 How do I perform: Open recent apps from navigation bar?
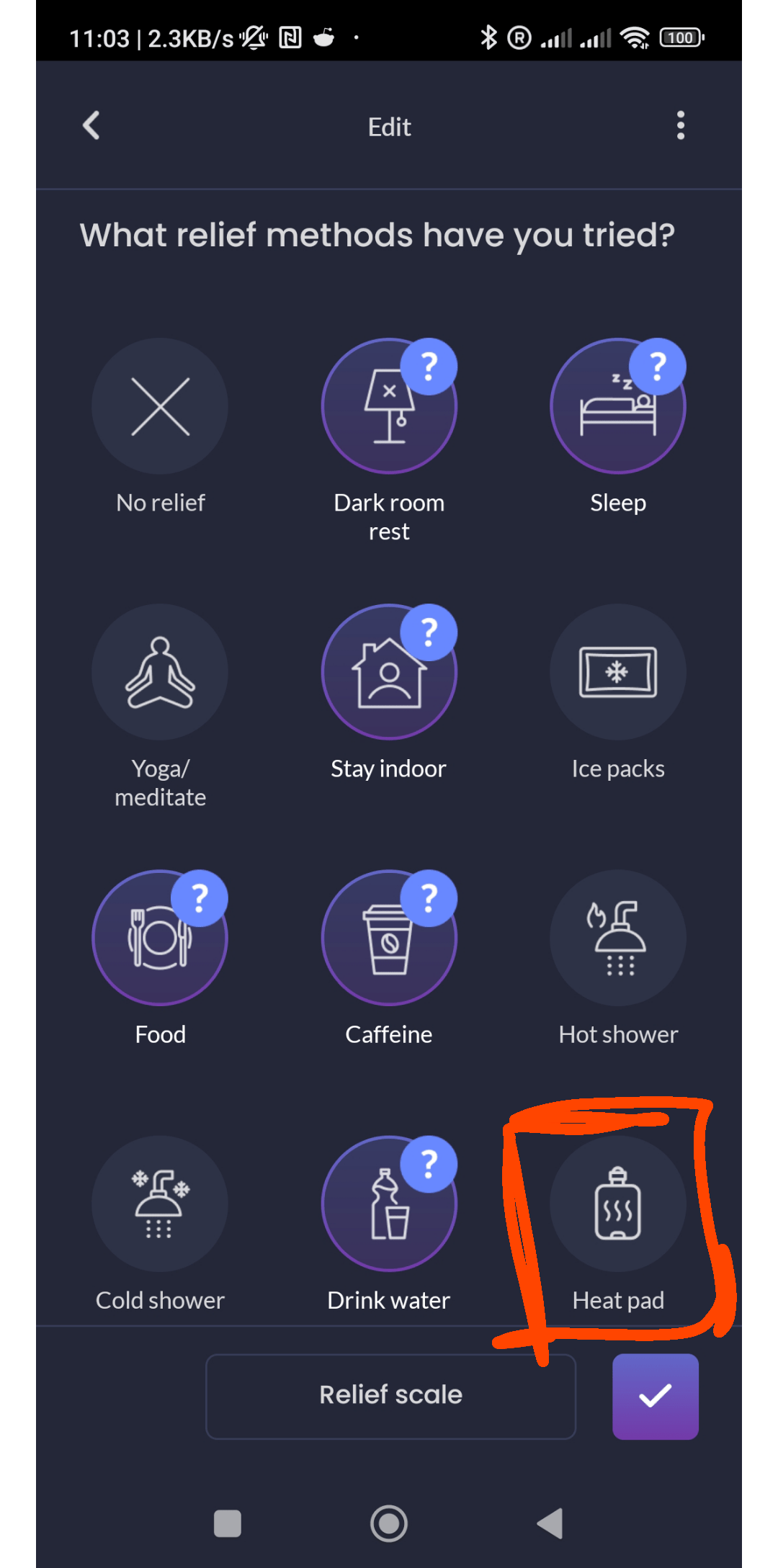tap(228, 1523)
